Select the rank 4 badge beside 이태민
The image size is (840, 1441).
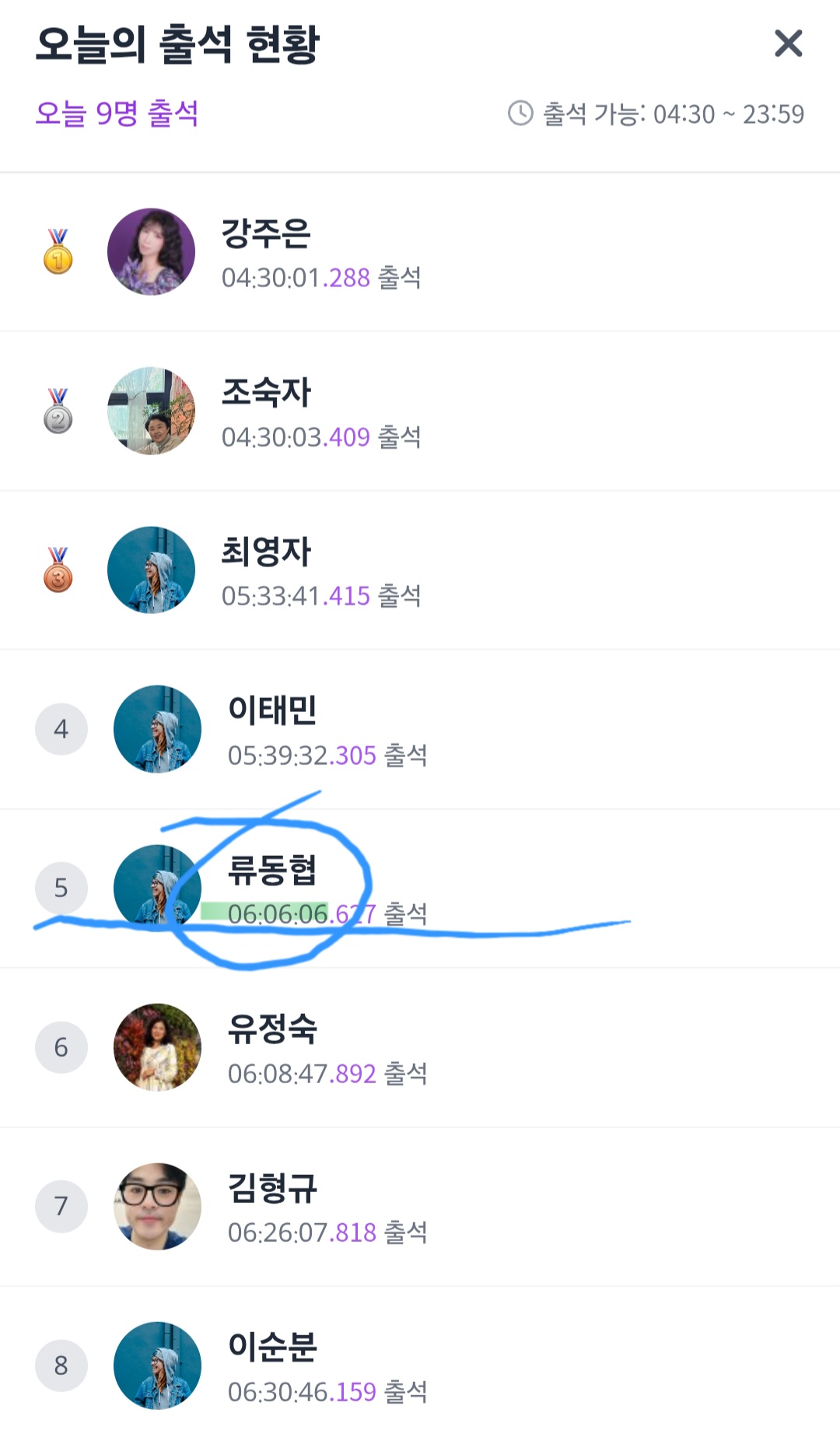point(61,729)
